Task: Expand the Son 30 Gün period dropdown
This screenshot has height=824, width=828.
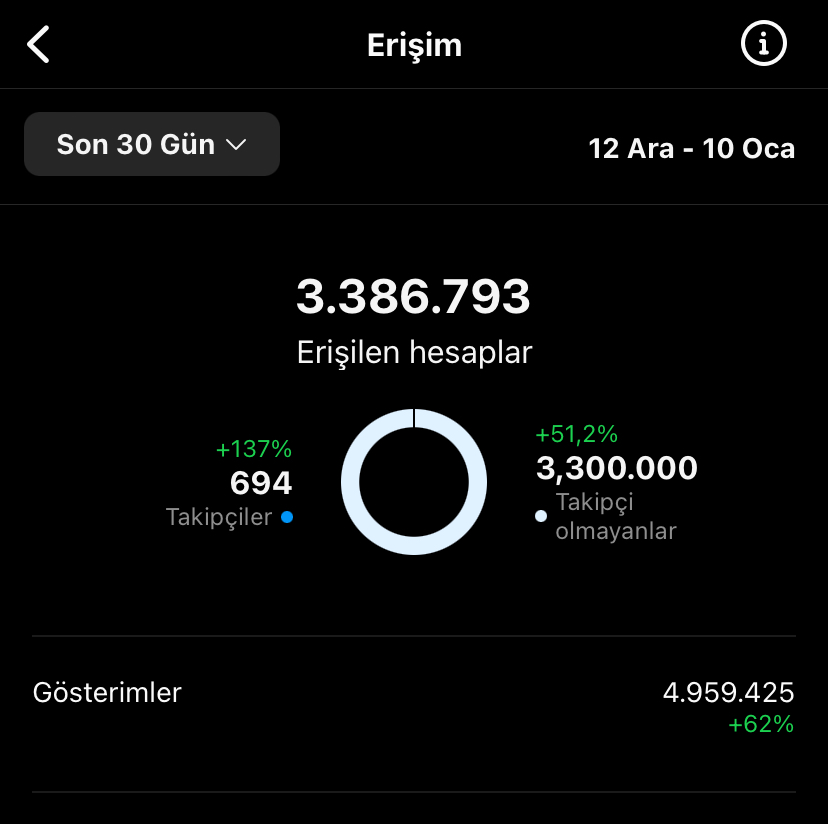Action: (x=152, y=144)
